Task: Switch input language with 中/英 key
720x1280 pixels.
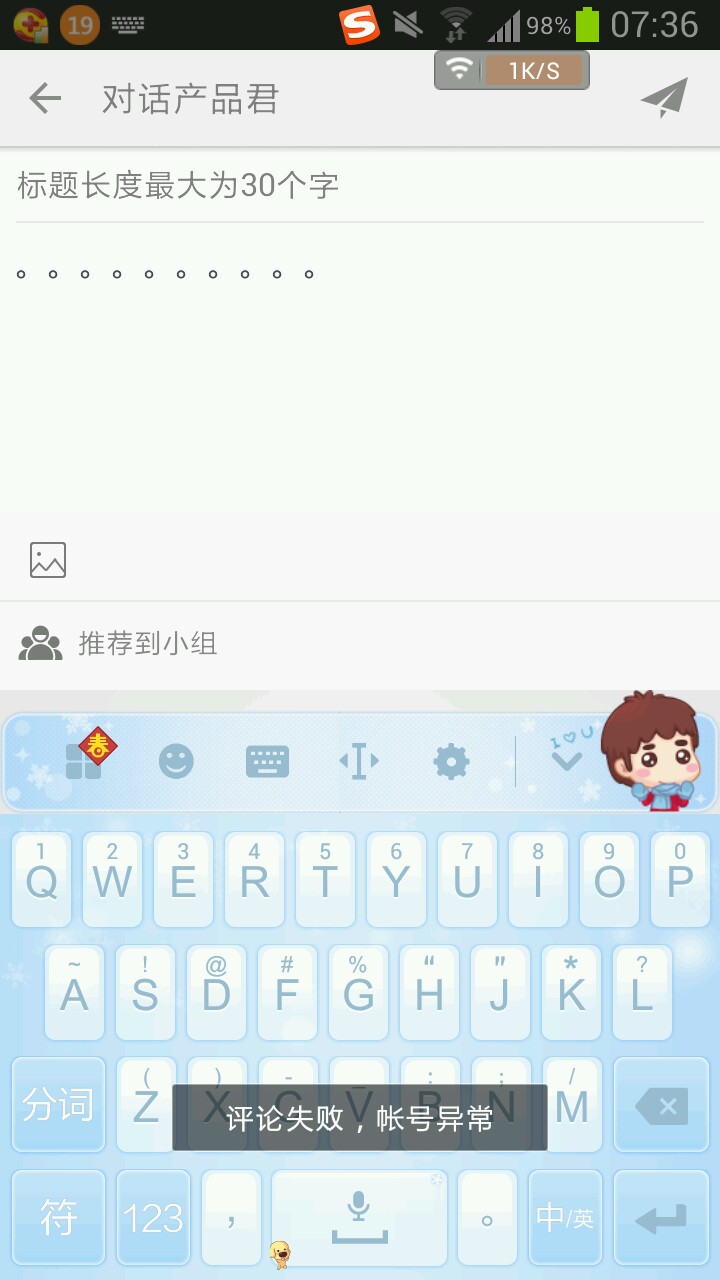Action: [565, 1217]
